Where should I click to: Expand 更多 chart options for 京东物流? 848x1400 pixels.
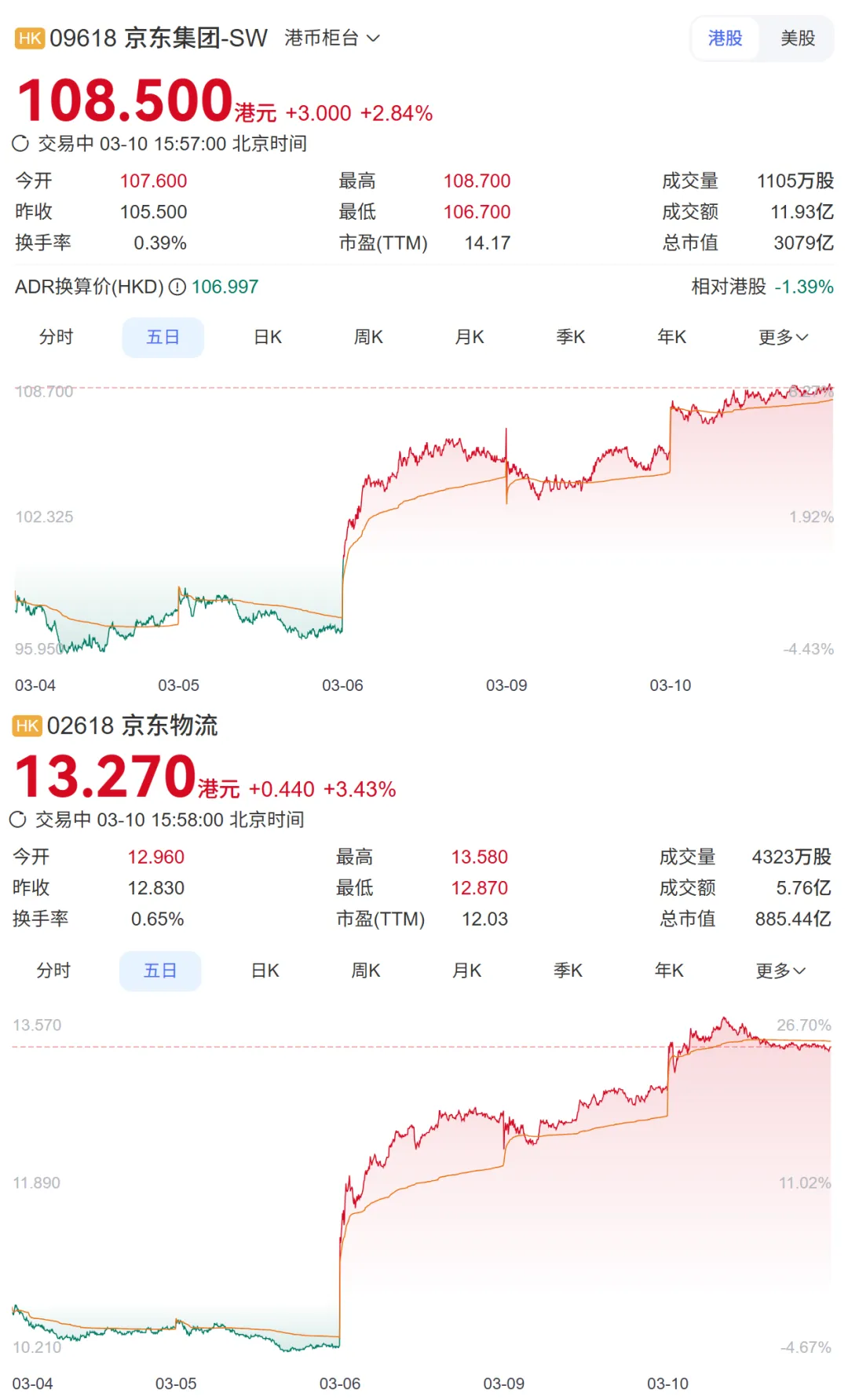click(x=780, y=970)
